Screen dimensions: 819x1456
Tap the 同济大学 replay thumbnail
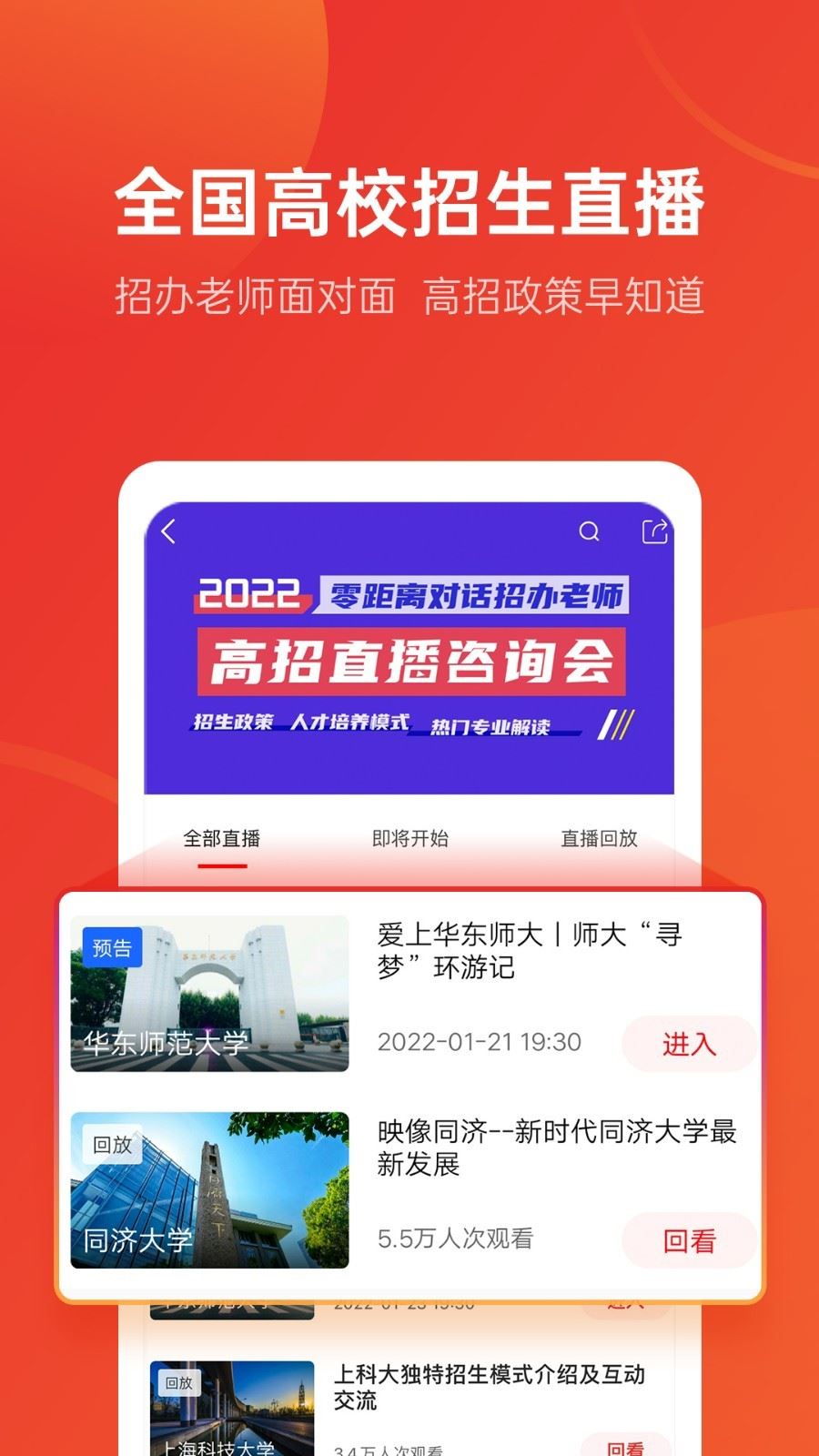pyautogui.click(x=210, y=1188)
